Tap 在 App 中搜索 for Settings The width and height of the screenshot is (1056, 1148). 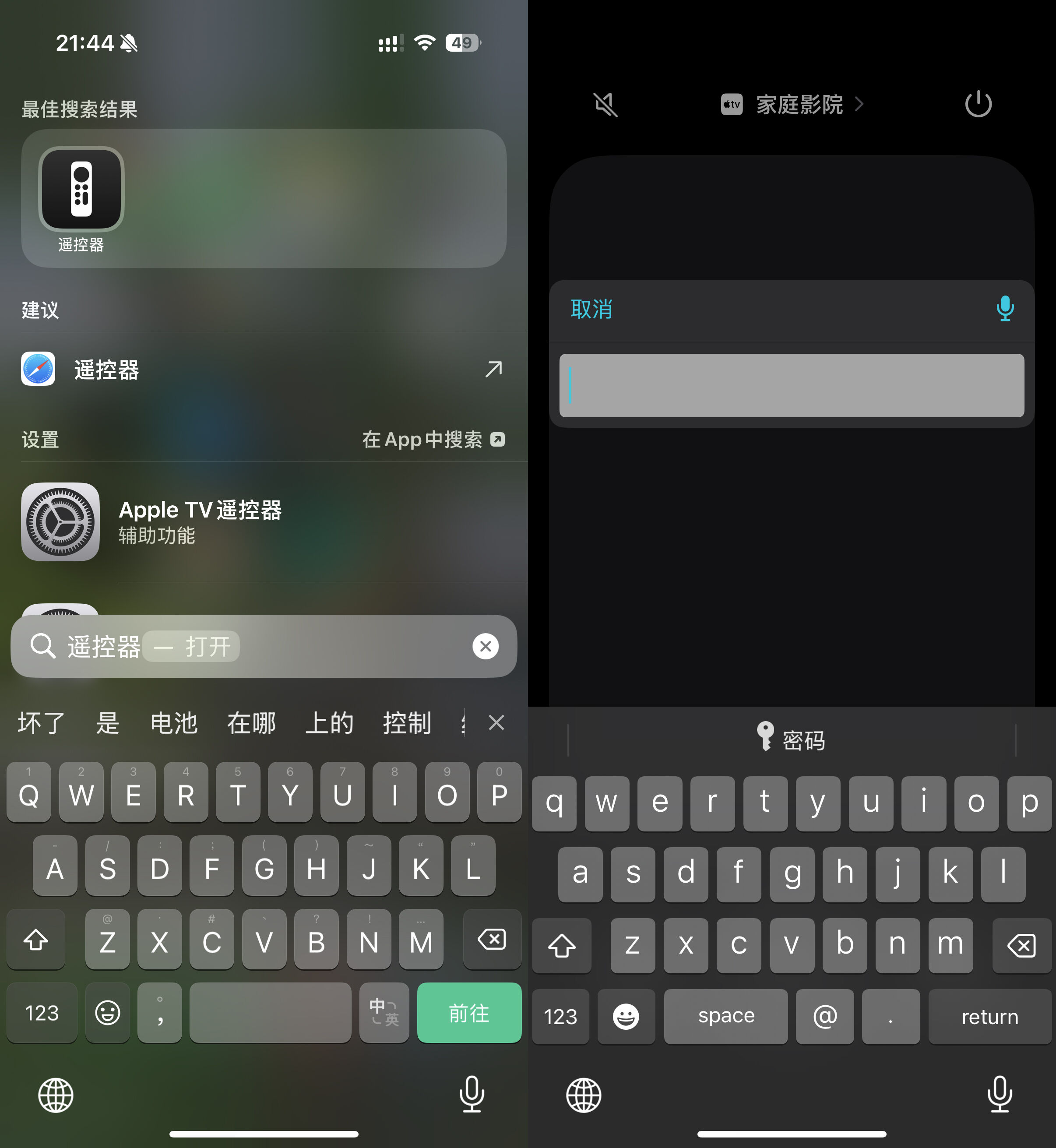tap(433, 440)
